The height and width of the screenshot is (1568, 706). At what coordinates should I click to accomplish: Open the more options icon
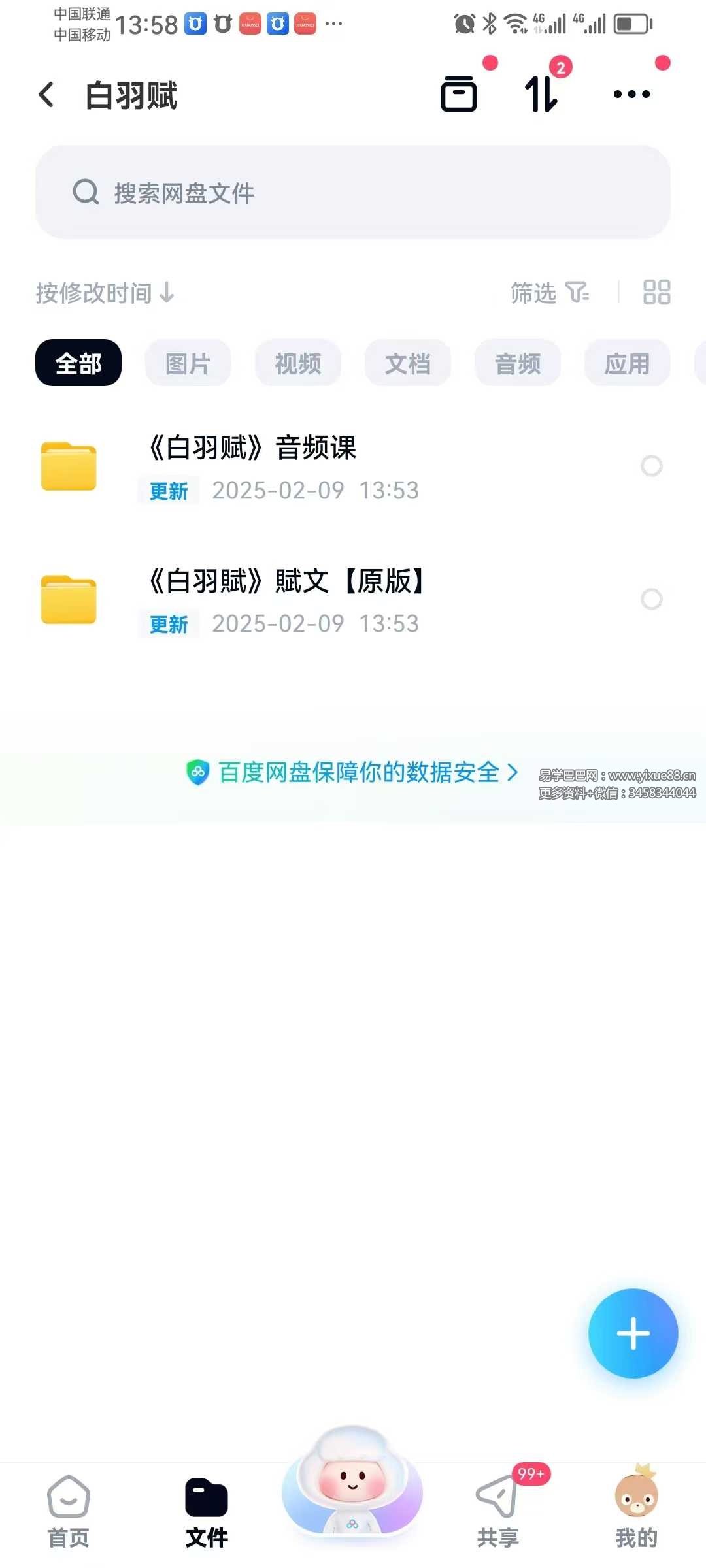pyautogui.click(x=632, y=95)
